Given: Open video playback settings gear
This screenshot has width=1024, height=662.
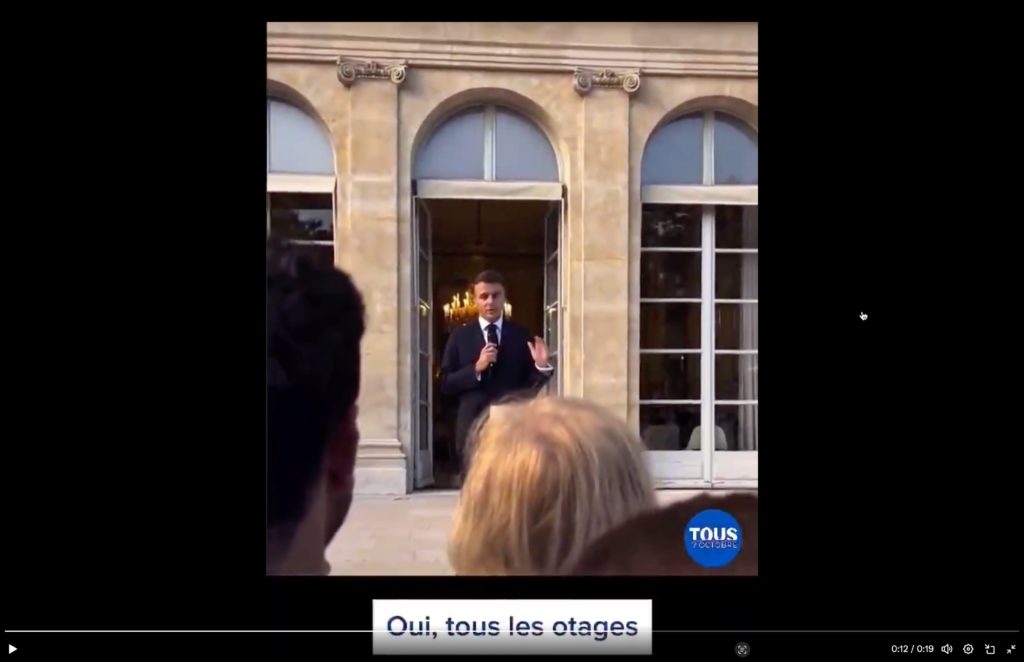Looking at the screenshot, I should [x=968, y=649].
